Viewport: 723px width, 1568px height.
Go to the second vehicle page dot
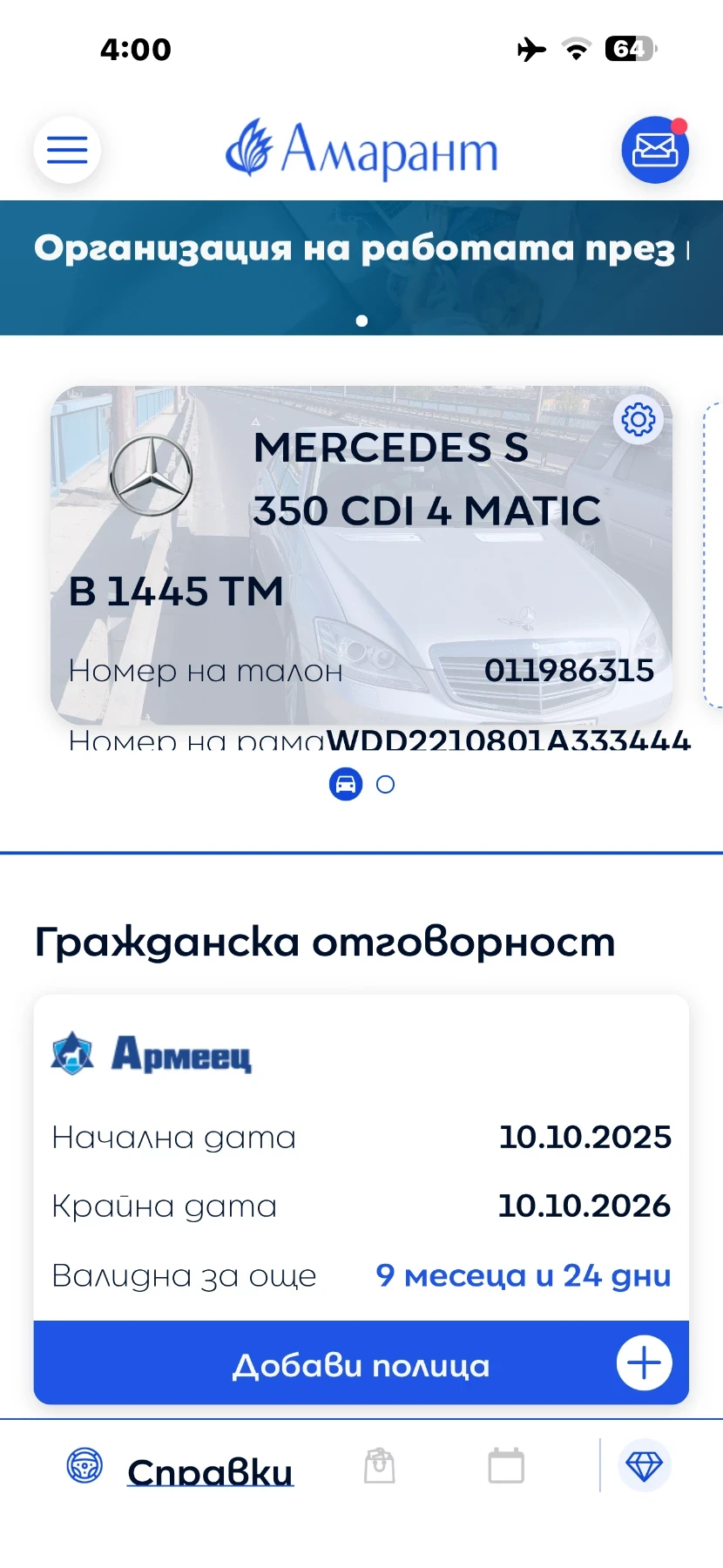tap(385, 785)
